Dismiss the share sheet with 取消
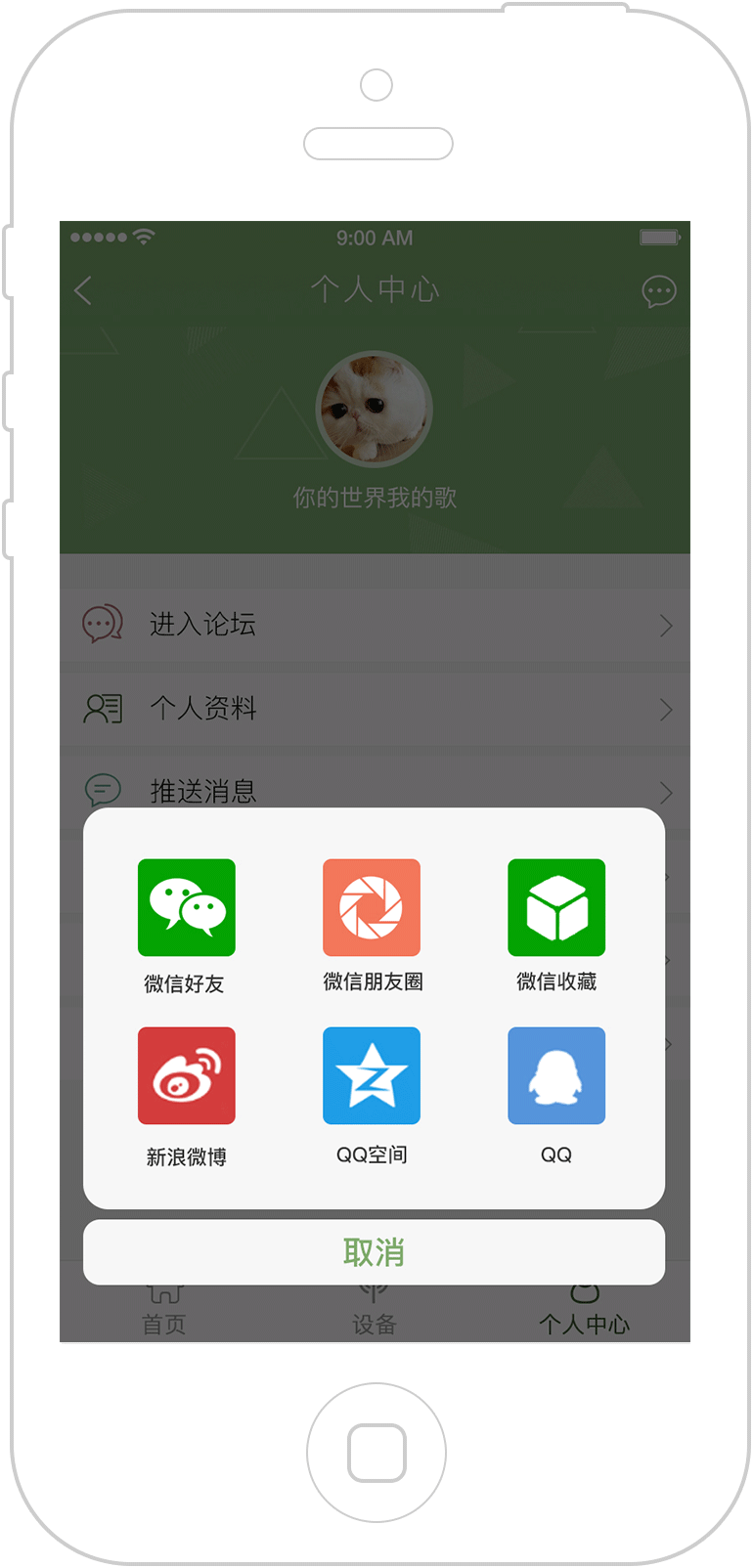Screen dimensions: 753x1568 374,1252
